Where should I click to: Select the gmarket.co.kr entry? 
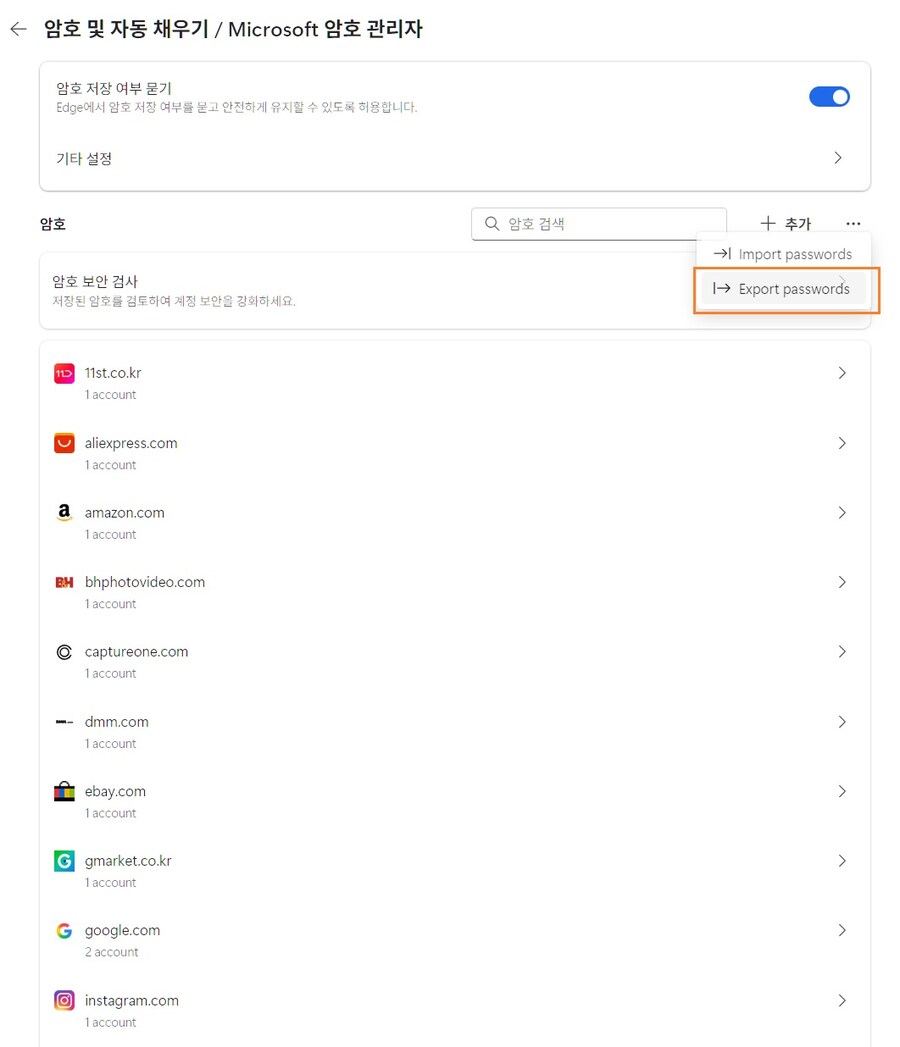(454, 870)
